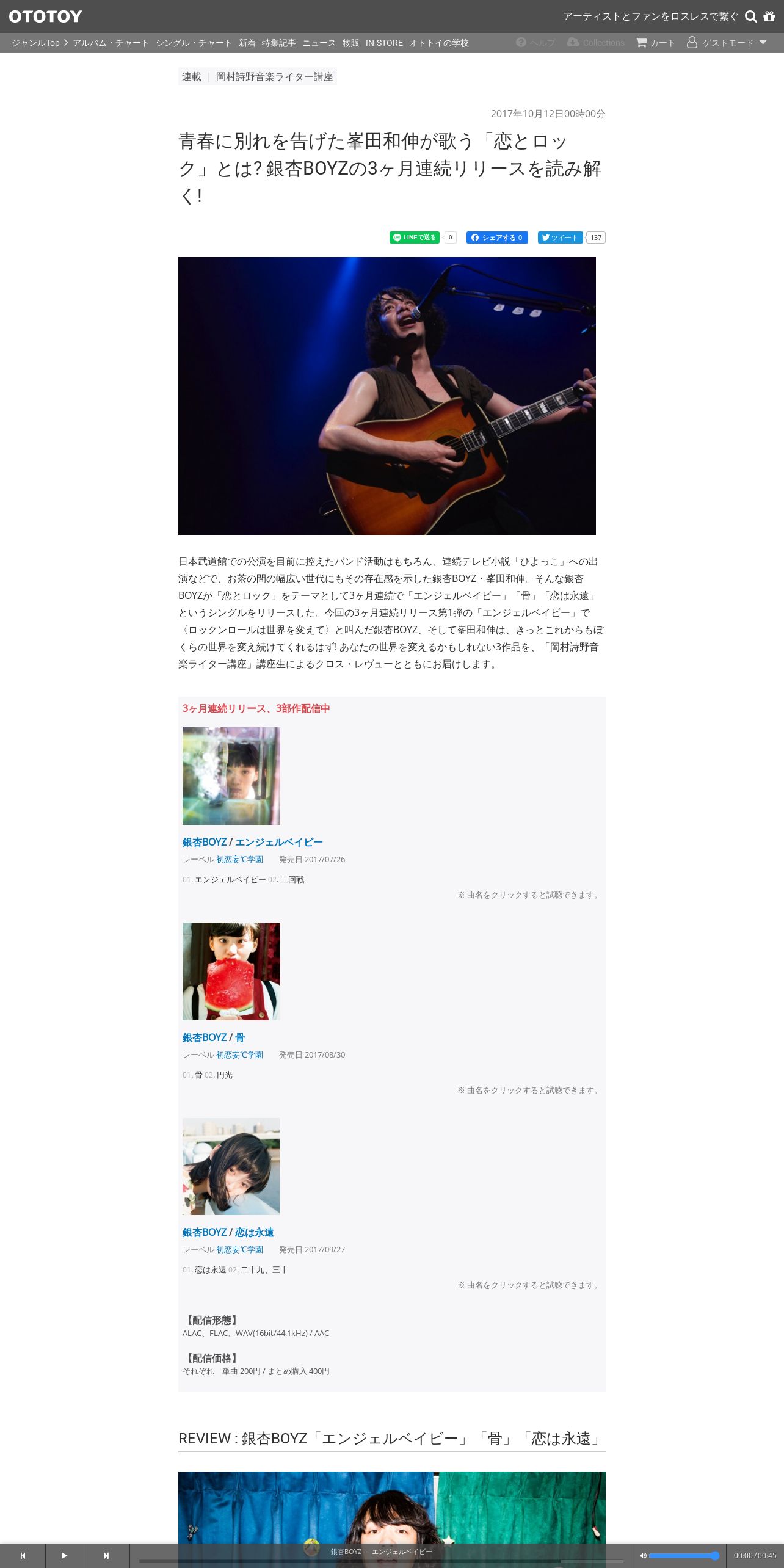This screenshot has width=784, height=1568.
Task: Open the 特集記事 section
Action: click(278, 43)
